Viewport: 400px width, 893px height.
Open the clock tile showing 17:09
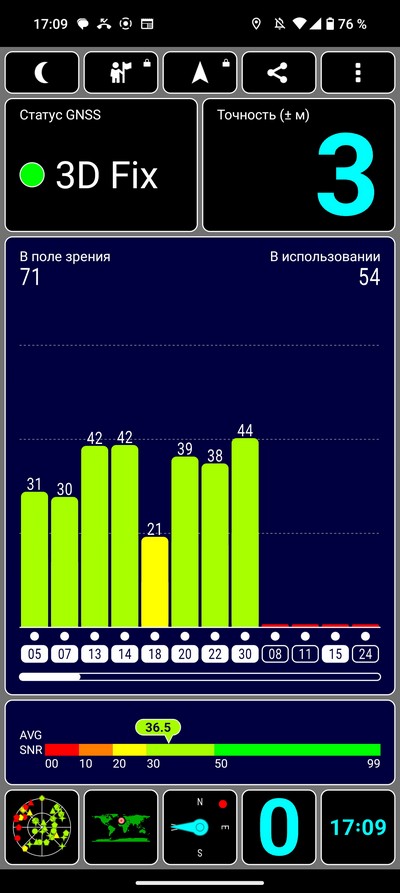(358, 826)
